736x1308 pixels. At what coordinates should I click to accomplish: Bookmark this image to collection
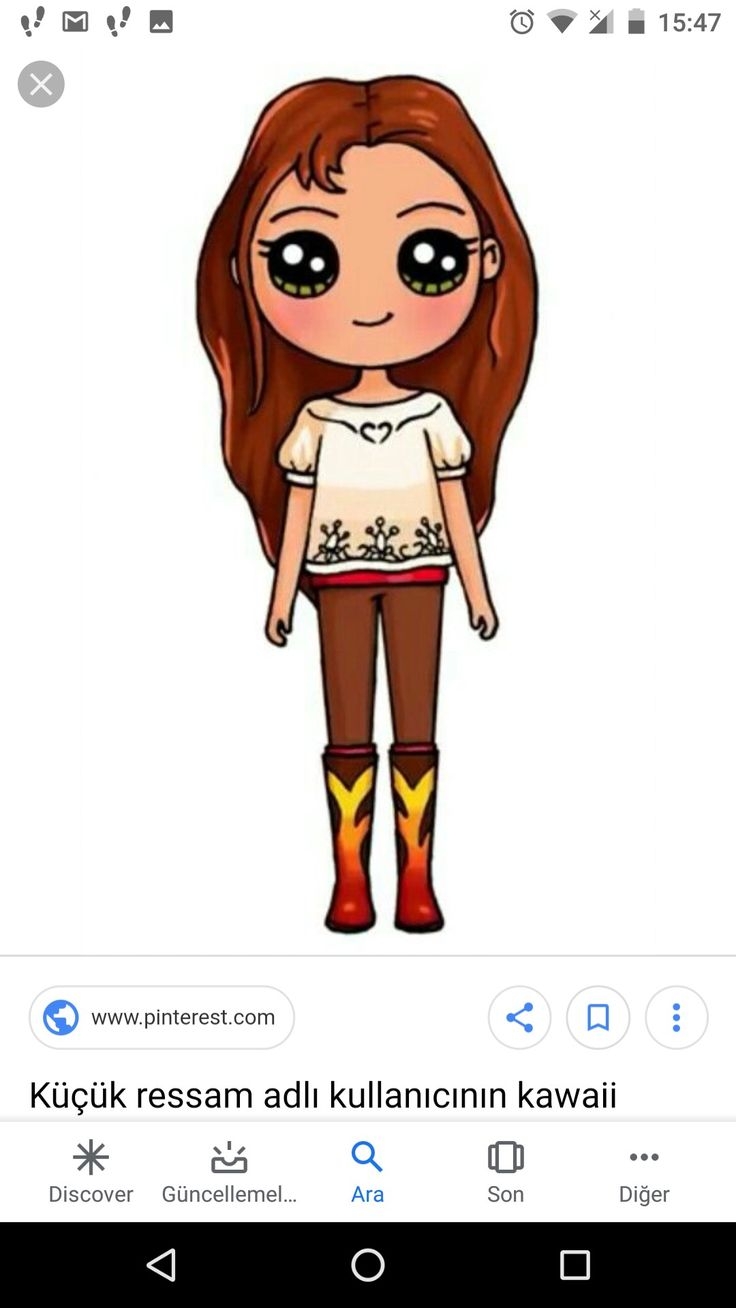(598, 1018)
